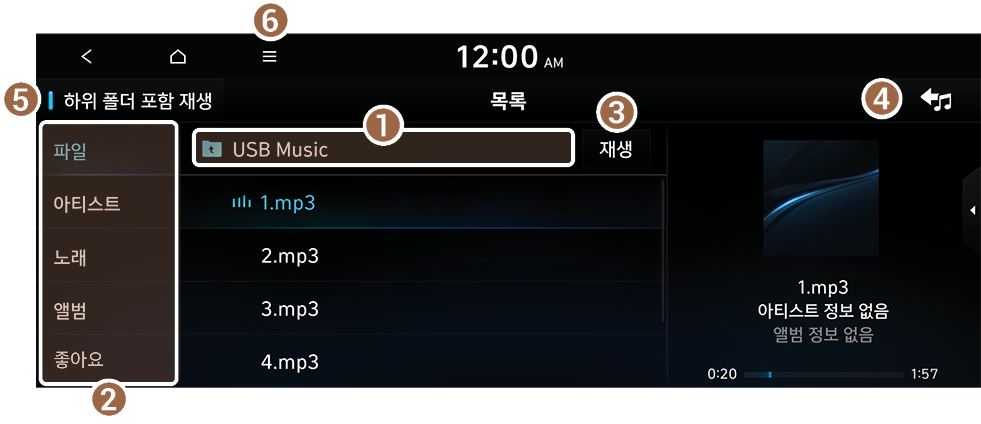Select the 1.mp3 track
The image size is (981, 424).
coord(288,203)
